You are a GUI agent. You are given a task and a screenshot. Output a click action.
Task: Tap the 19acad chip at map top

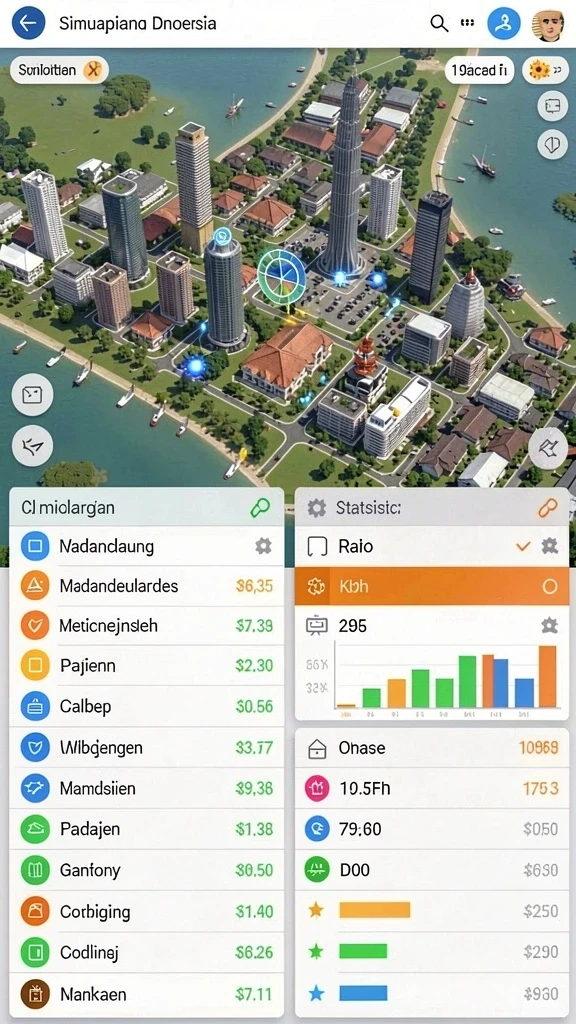(x=479, y=69)
